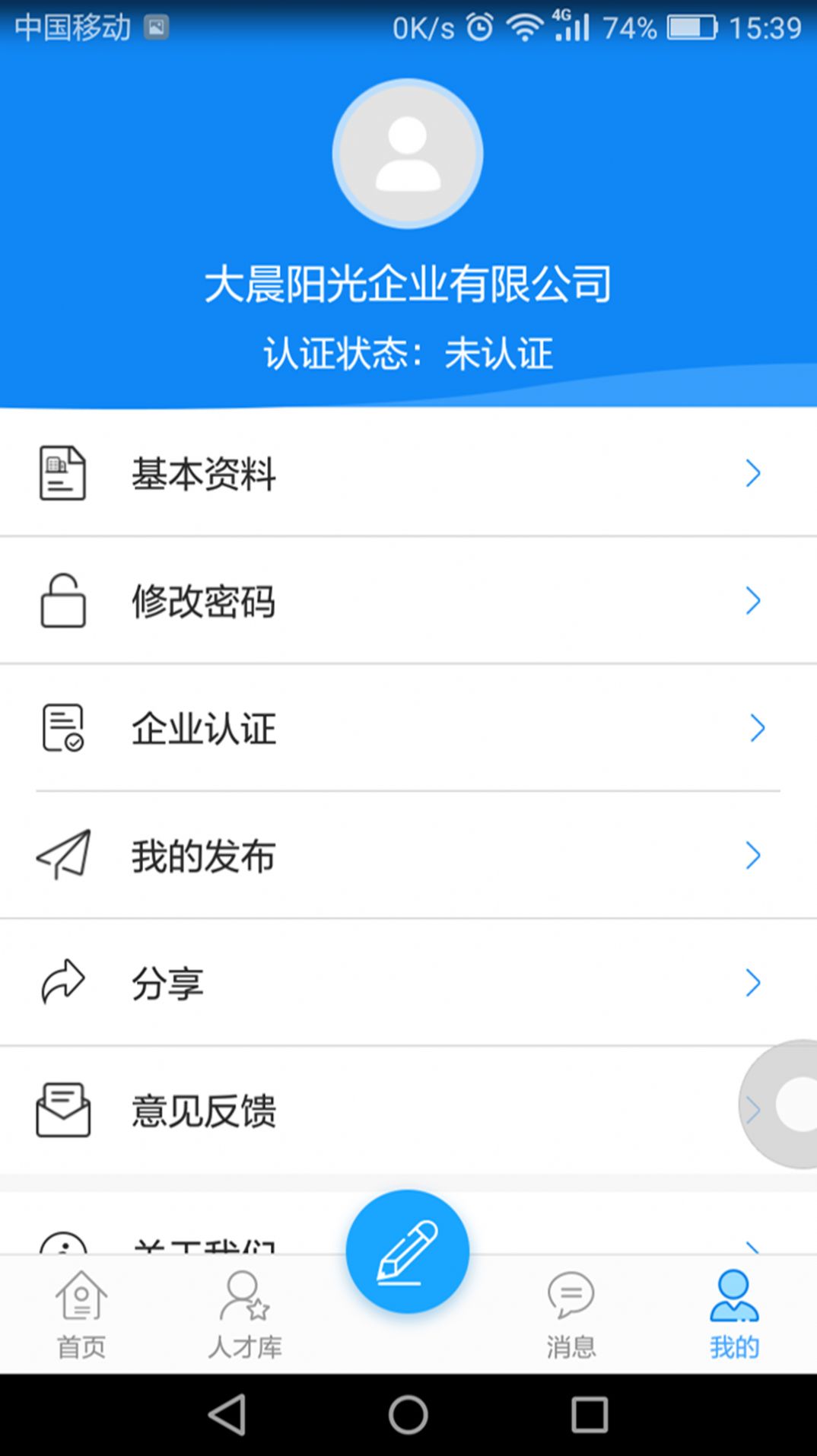Image resolution: width=817 pixels, height=1456 pixels.
Task: Open 基本资料 via the document icon
Action: point(64,472)
